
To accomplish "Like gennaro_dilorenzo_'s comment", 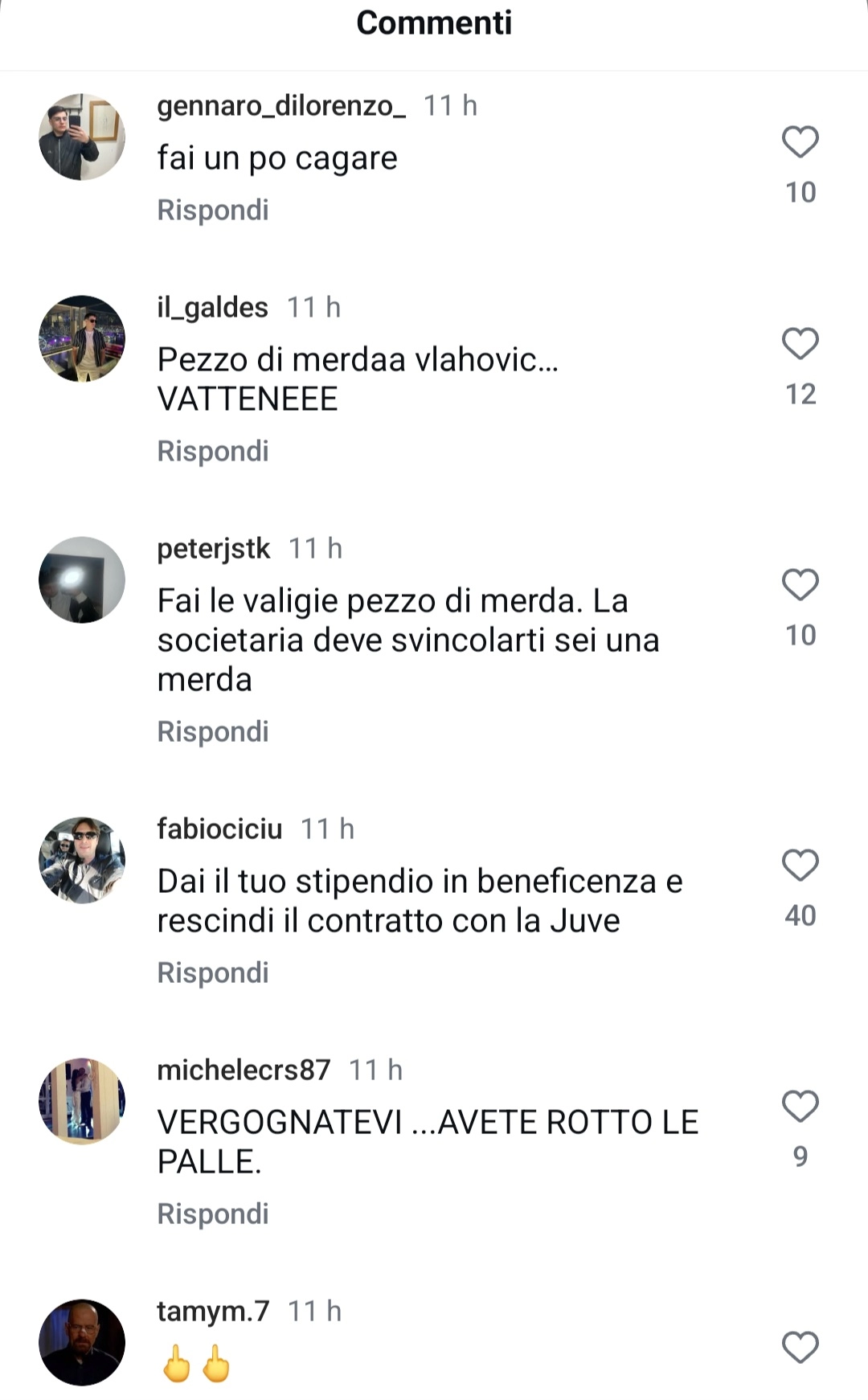I will [800, 142].
